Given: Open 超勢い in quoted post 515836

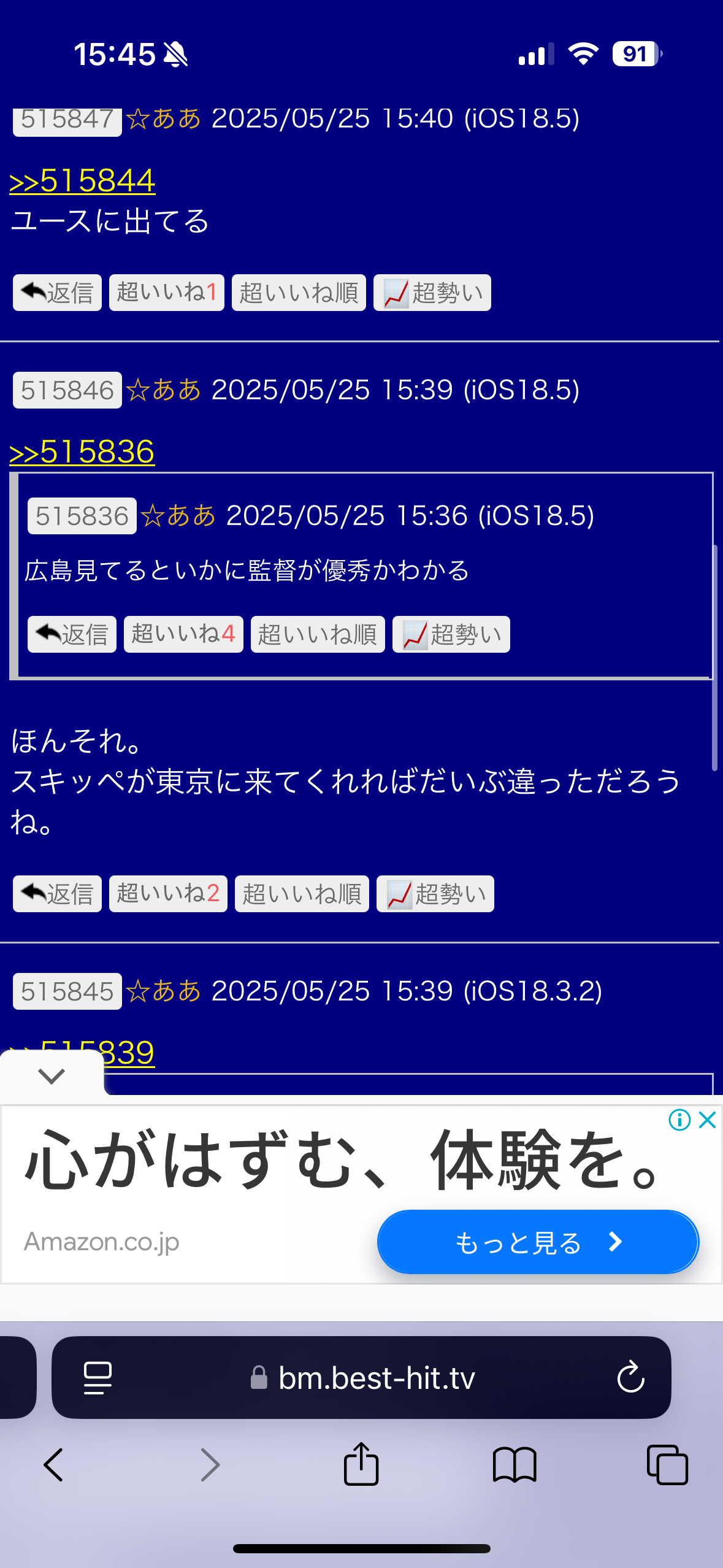Looking at the screenshot, I should pos(451,634).
